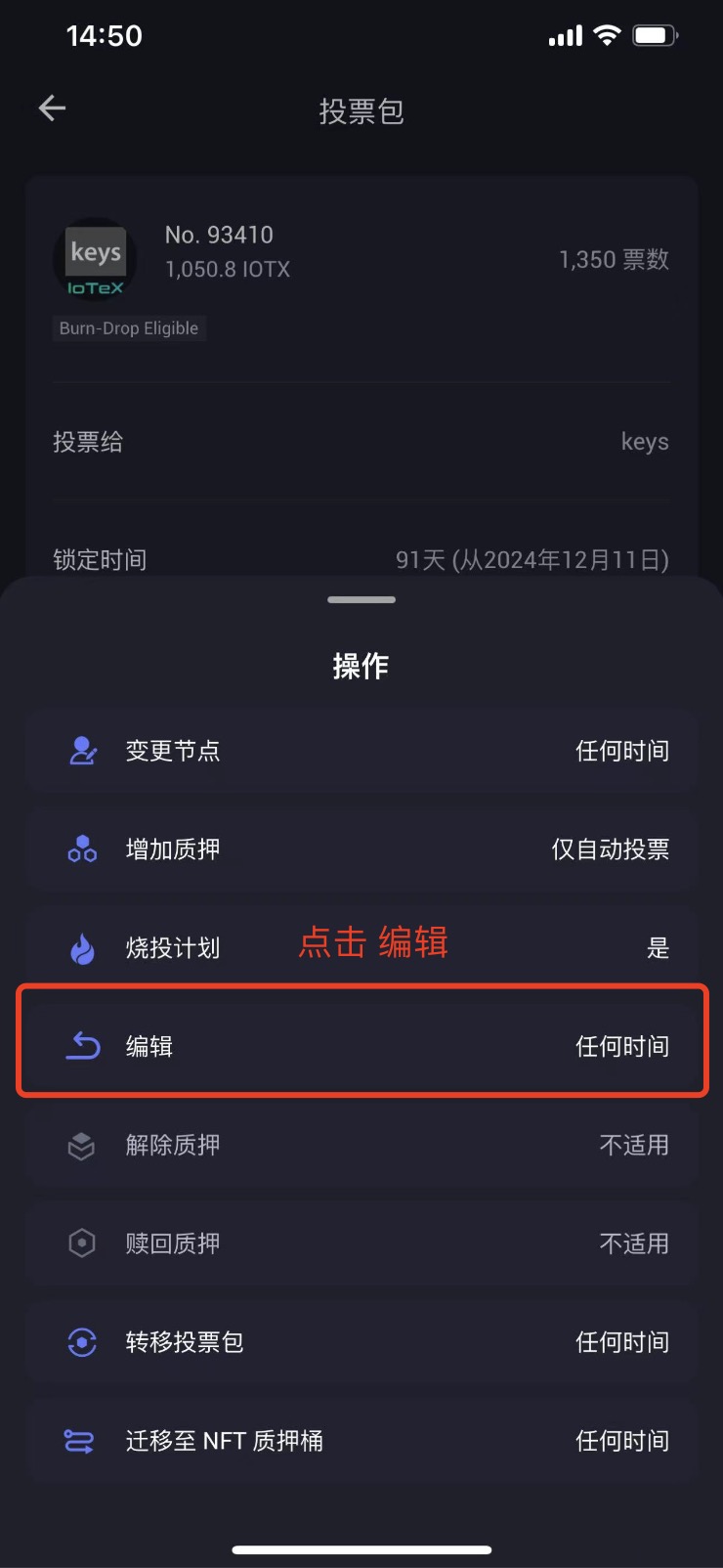Go back using the top-left arrow
This screenshot has height=1568, width=723.
point(52,109)
